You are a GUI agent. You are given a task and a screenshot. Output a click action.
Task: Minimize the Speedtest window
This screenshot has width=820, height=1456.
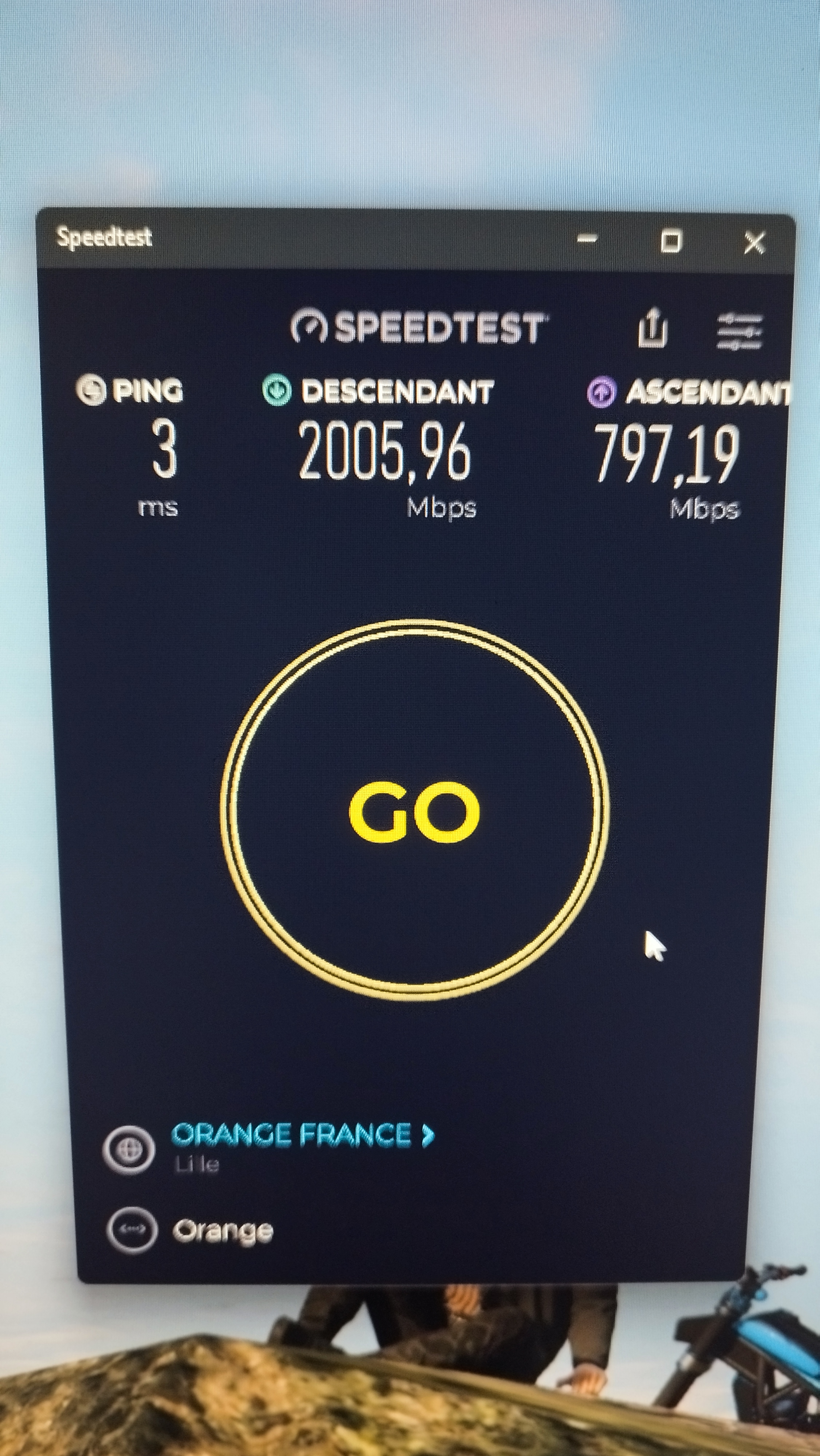pos(587,240)
